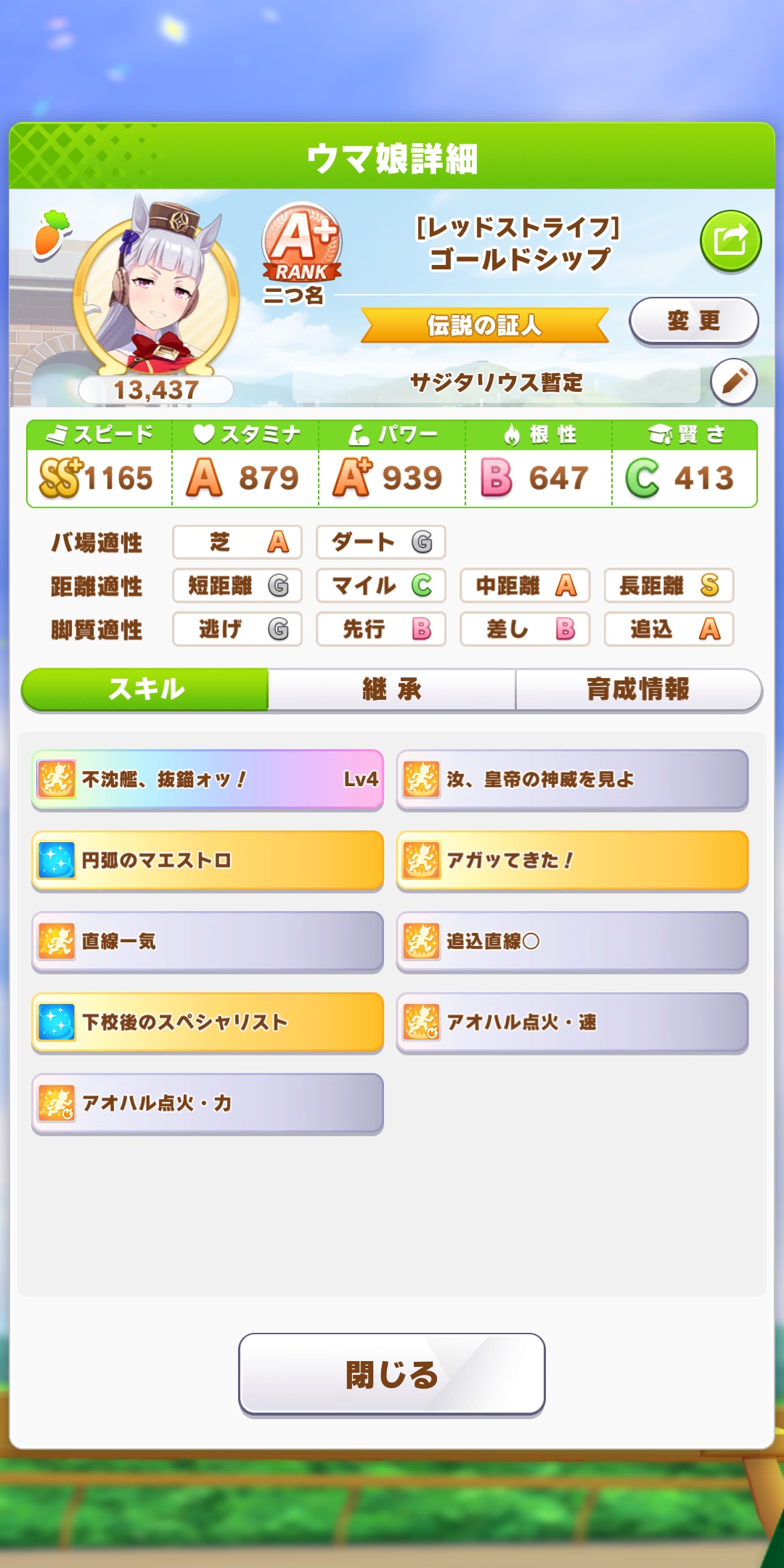Tap the green share icon
784x1568 pixels.
730,241
